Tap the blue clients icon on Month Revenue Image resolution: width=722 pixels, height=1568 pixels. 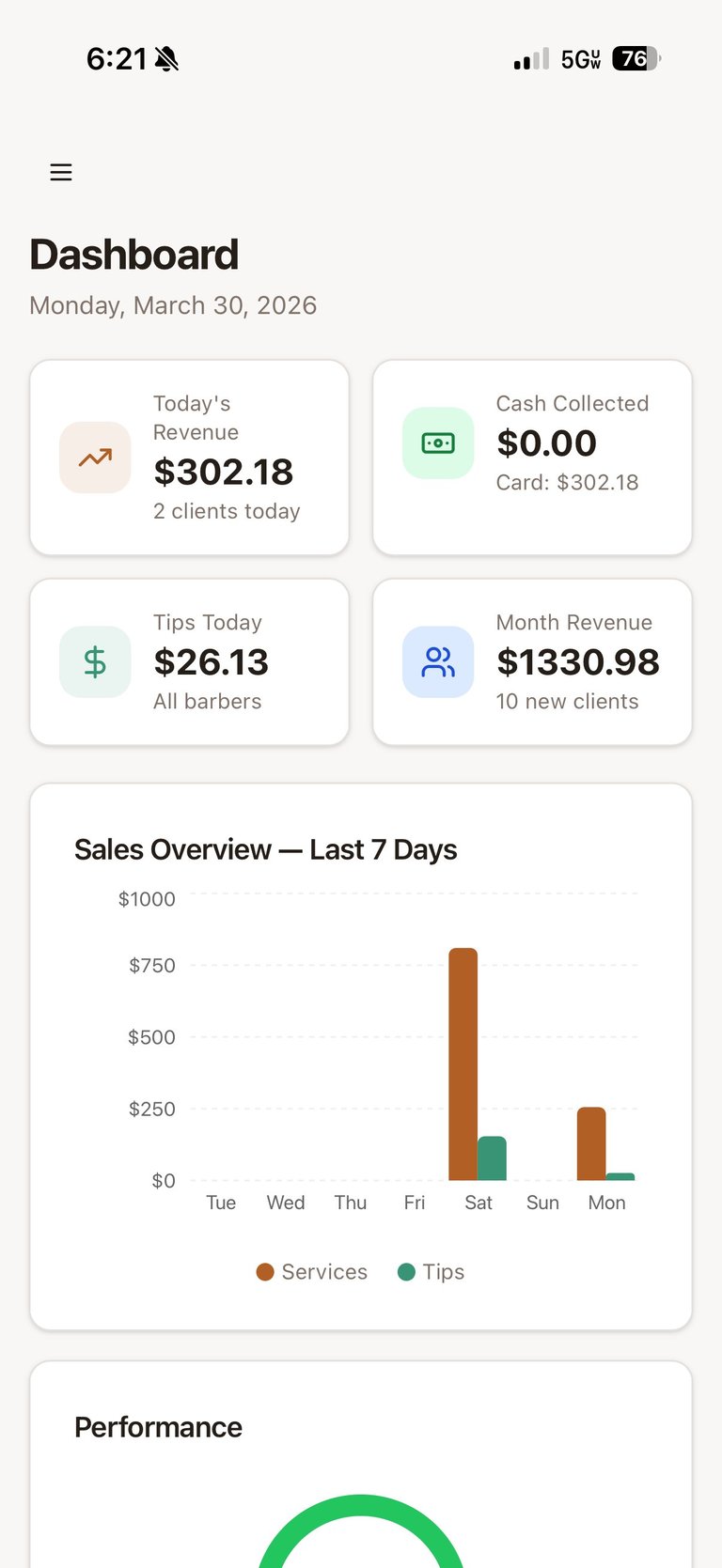438,661
